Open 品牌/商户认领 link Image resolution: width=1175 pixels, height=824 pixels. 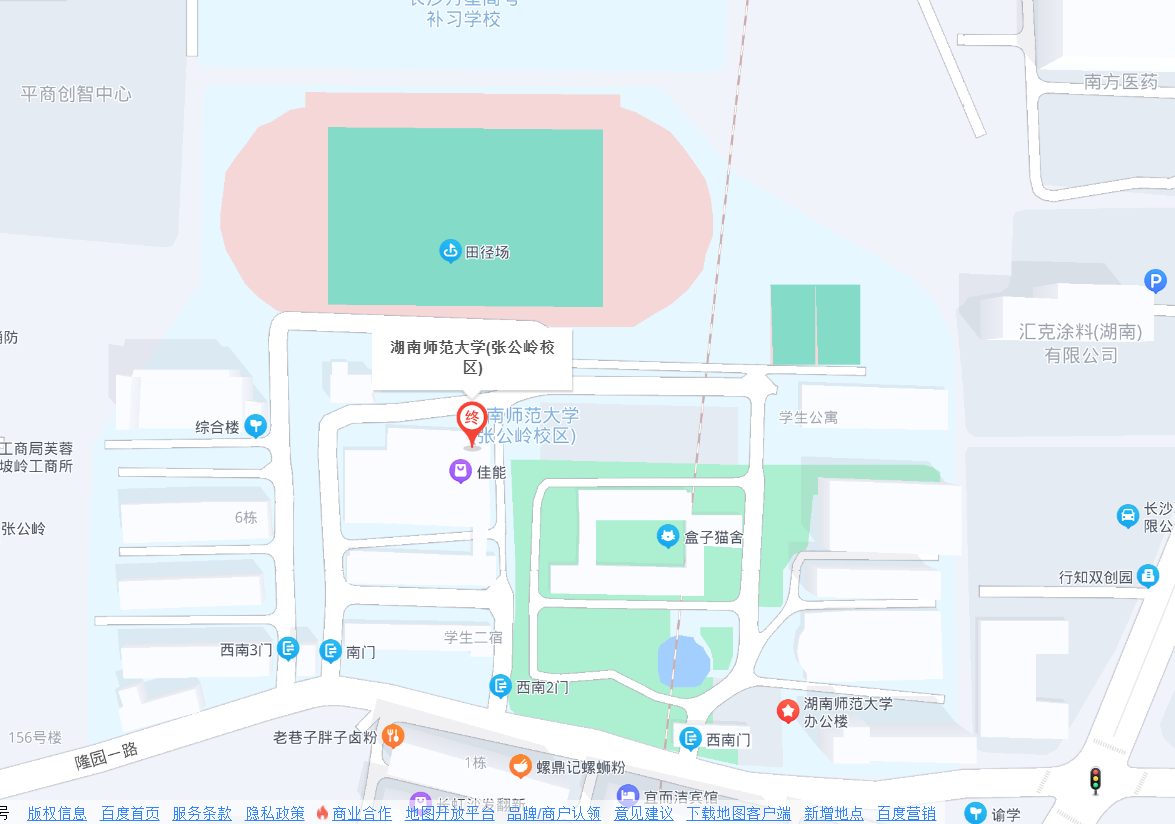click(553, 813)
